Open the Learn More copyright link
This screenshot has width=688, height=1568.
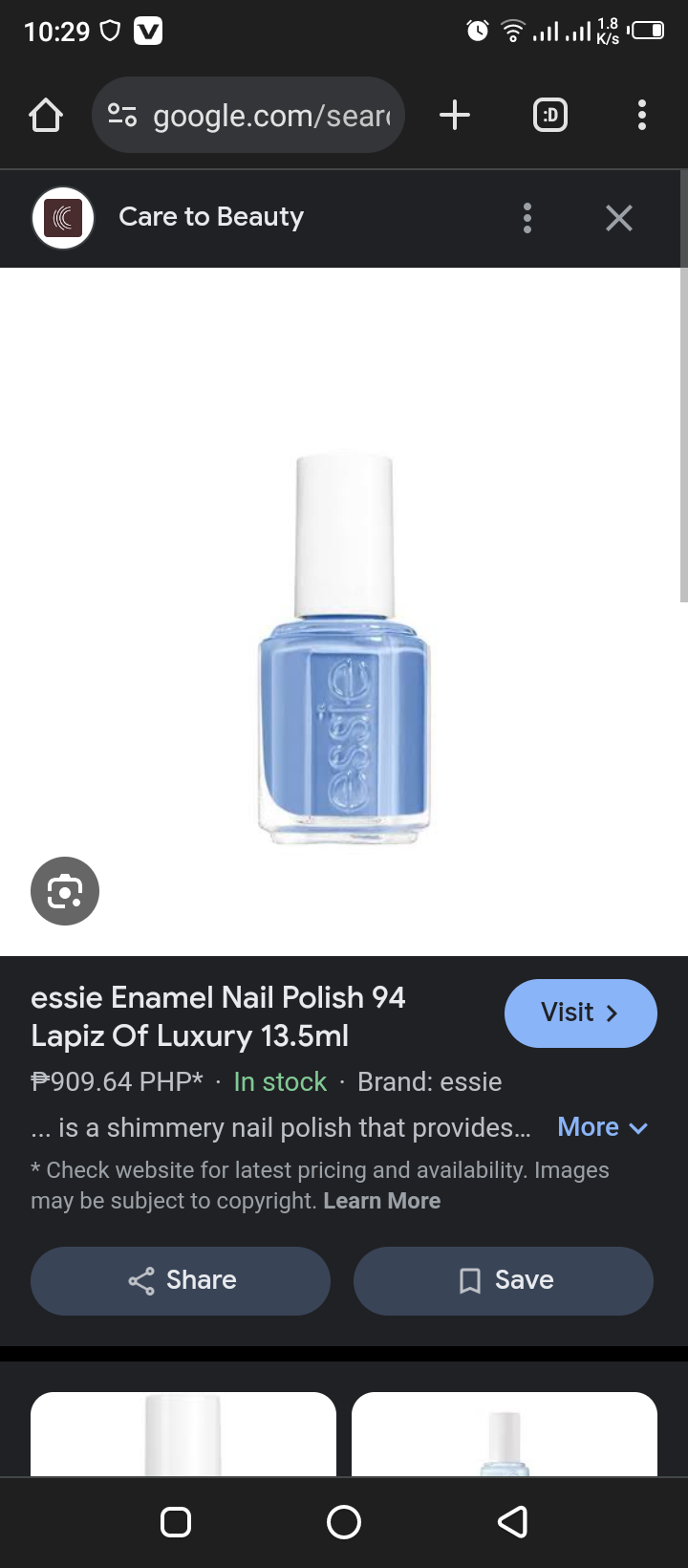pos(381,1201)
